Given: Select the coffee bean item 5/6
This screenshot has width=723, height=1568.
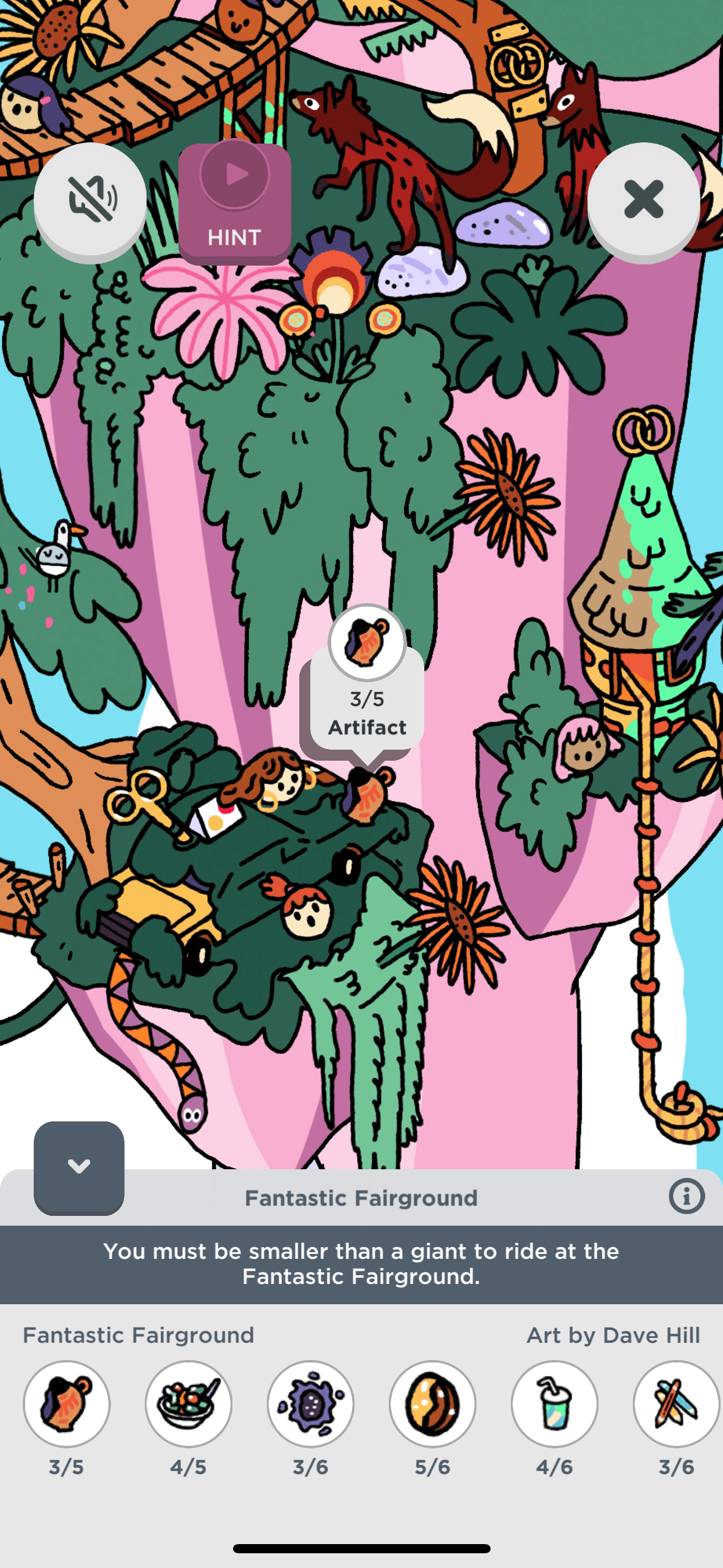Looking at the screenshot, I should click(432, 1404).
